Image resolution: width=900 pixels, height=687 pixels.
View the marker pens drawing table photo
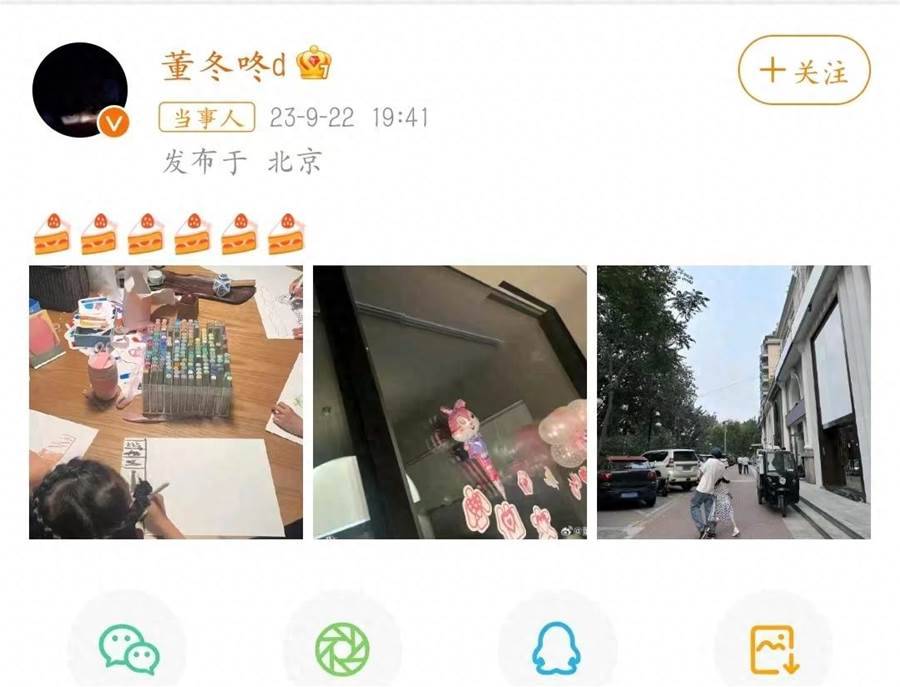click(x=165, y=402)
